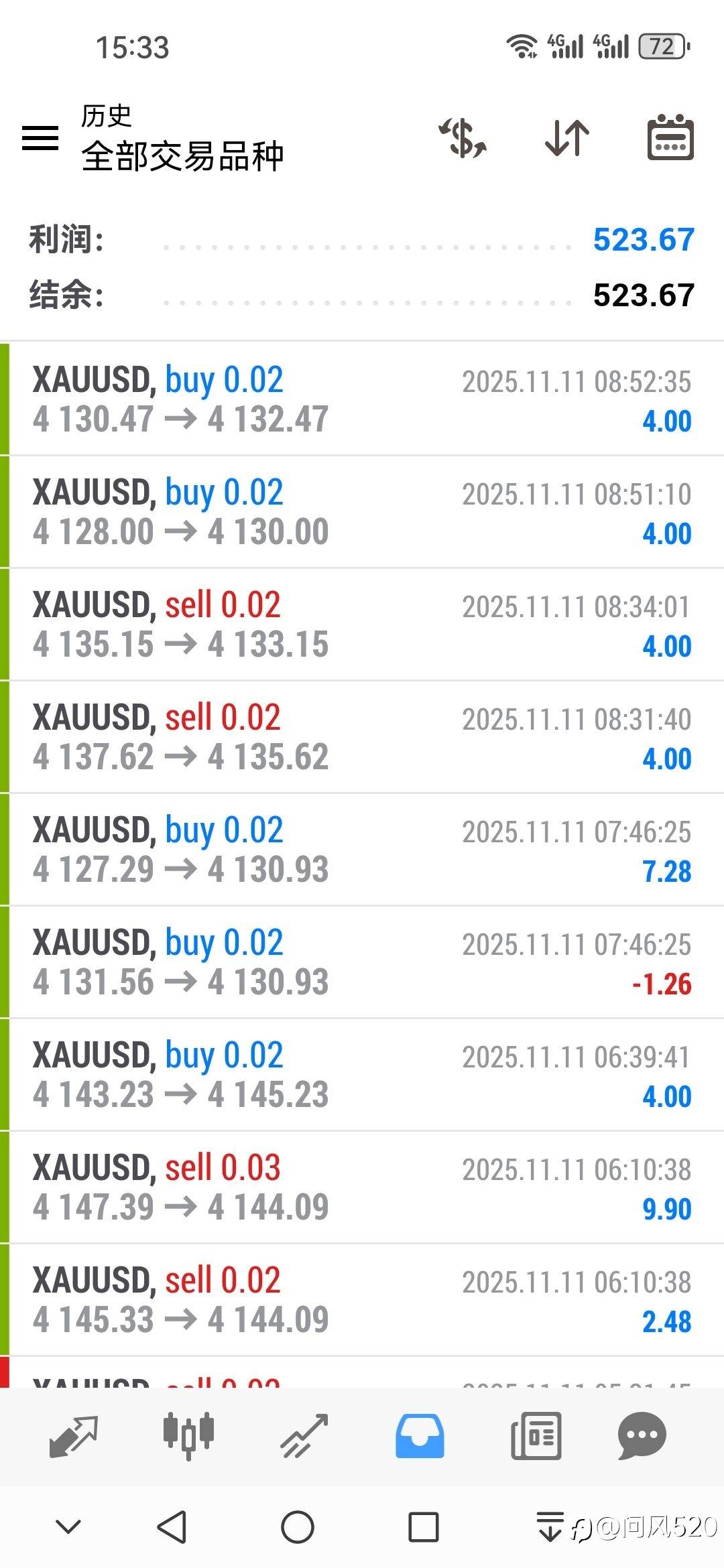The image size is (724, 1568).
Task: Expand the sell trade closed at 08:34:01
Action: (x=362, y=625)
